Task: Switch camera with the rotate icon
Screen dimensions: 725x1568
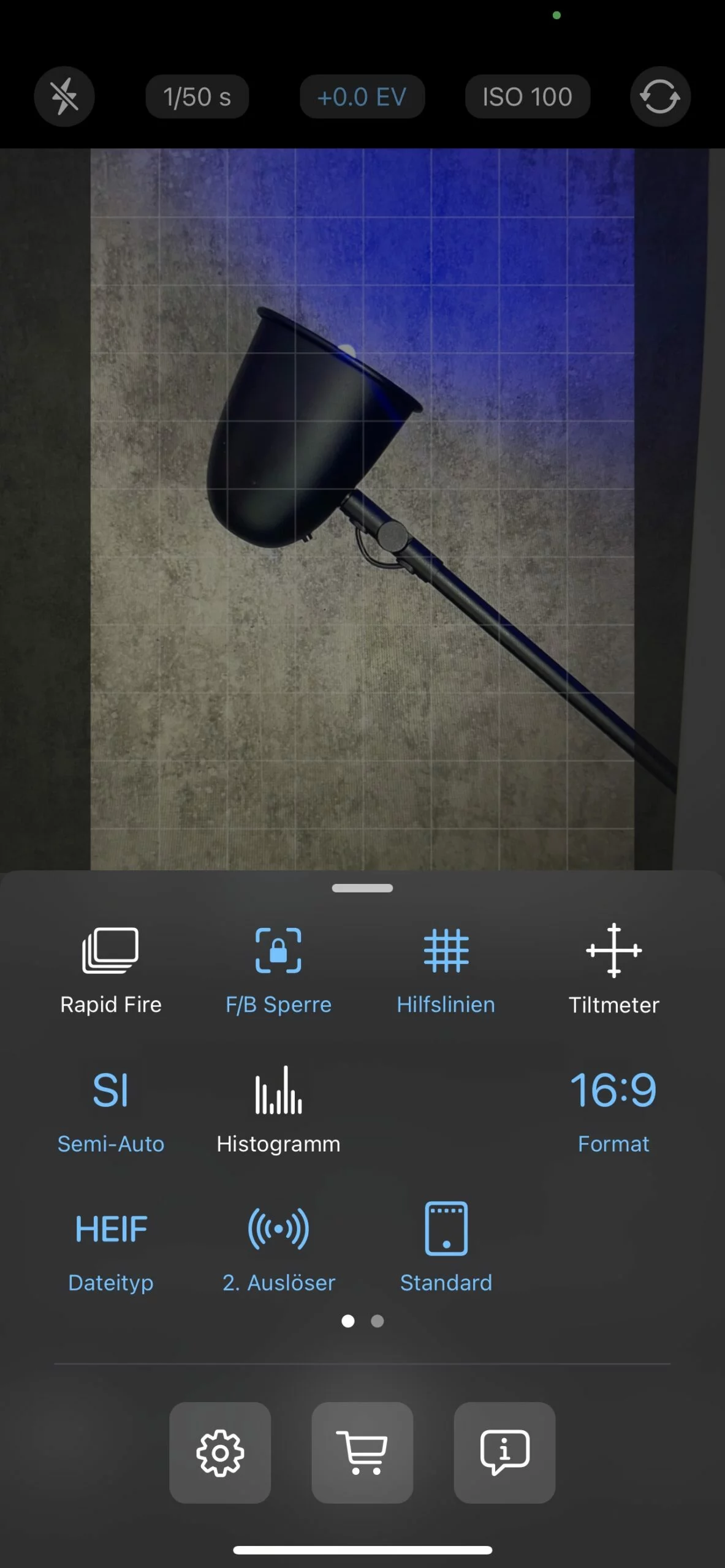Action: pyautogui.click(x=660, y=97)
